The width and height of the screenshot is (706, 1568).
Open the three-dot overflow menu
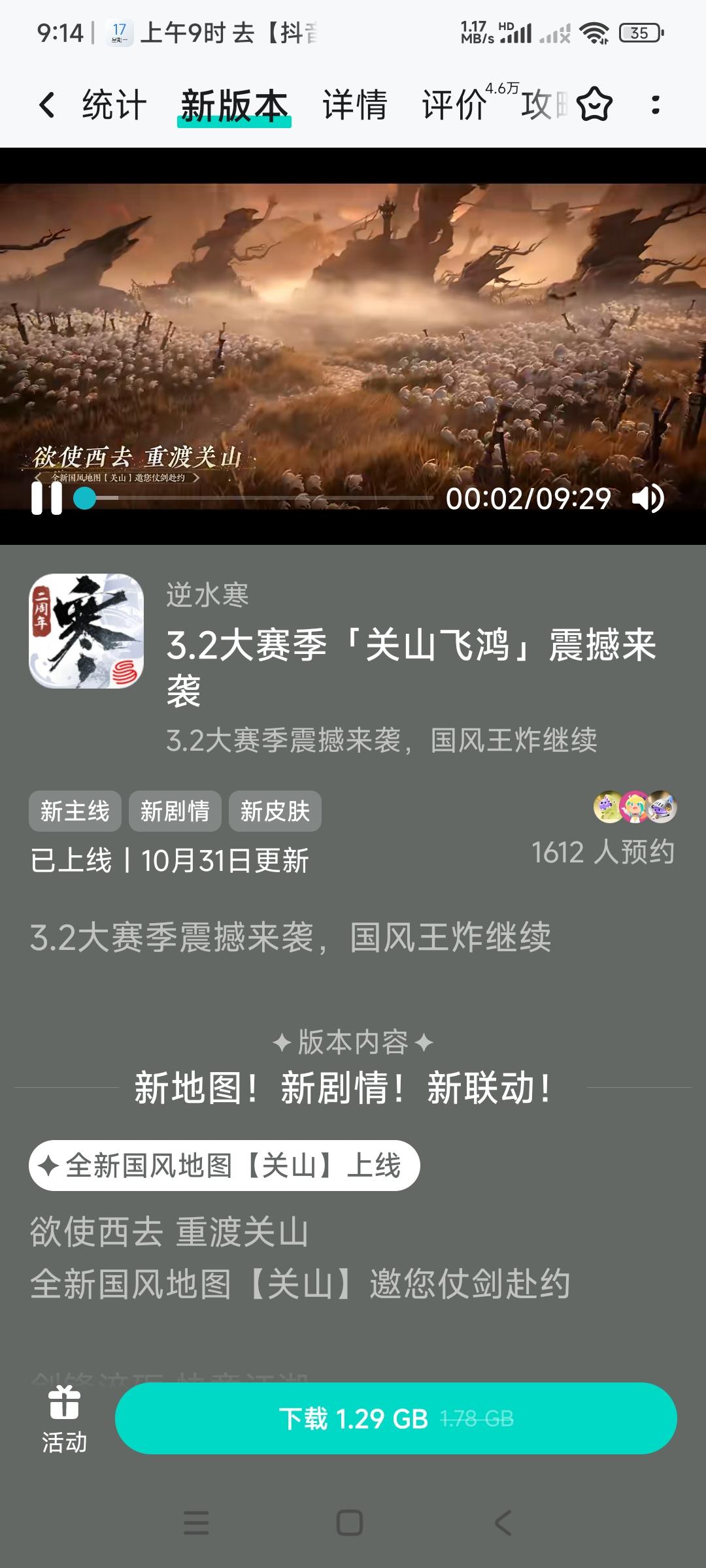tap(657, 106)
